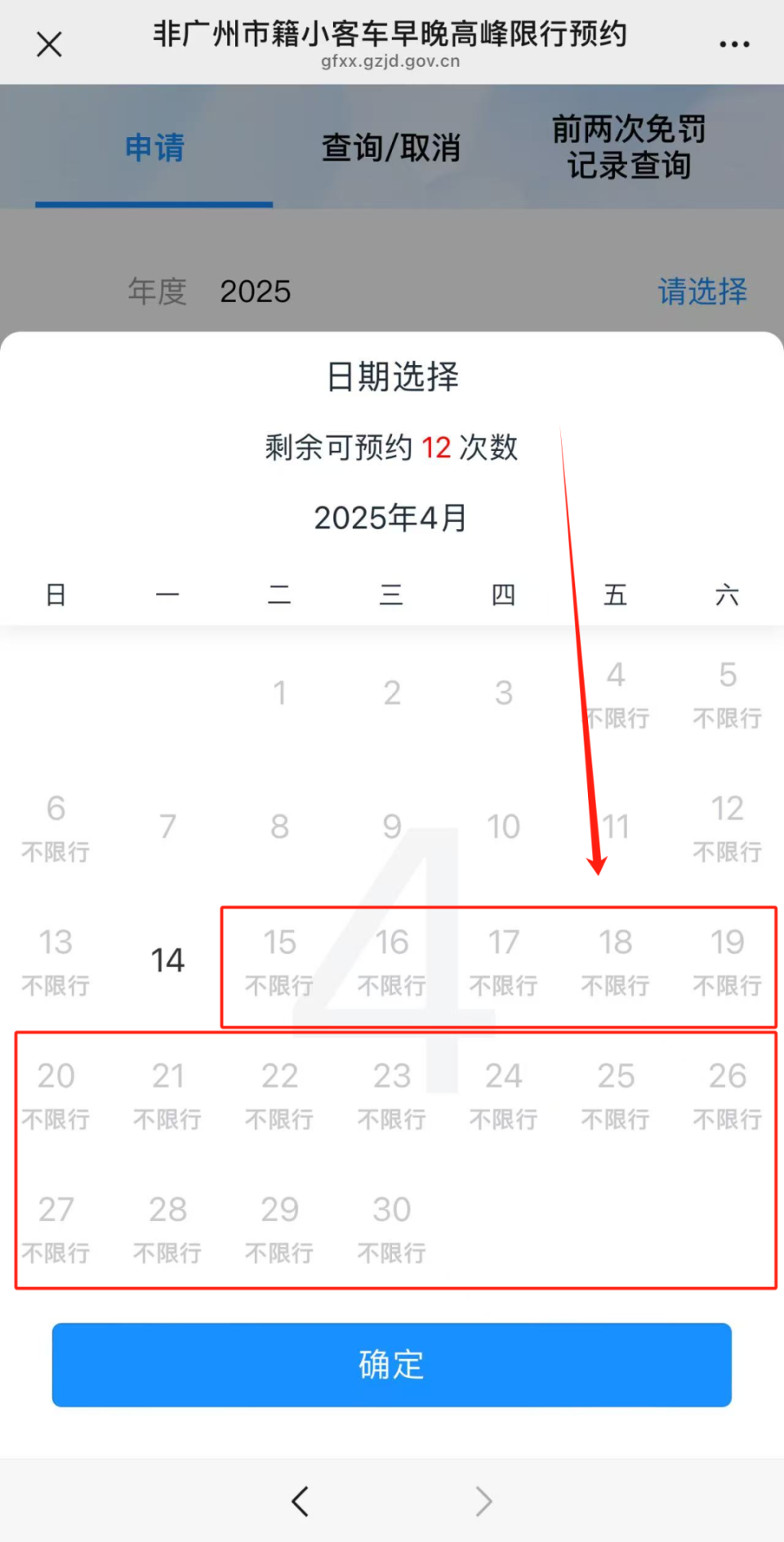The height and width of the screenshot is (1542, 784).
Task: Open the 前两次免罚记录查询 tab
Action: (629, 147)
